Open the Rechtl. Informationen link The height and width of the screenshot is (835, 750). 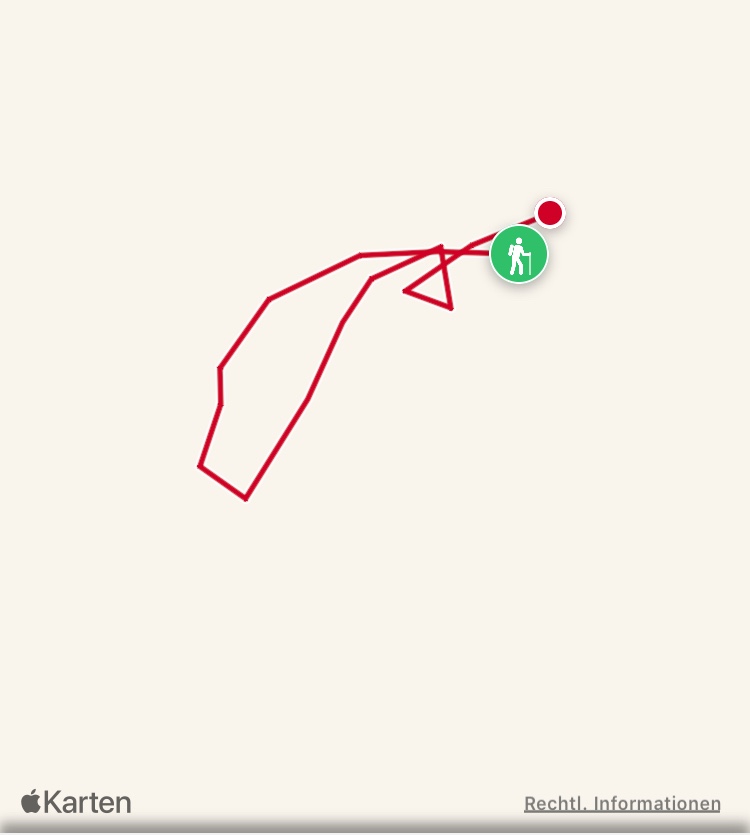click(x=622, y=804)
